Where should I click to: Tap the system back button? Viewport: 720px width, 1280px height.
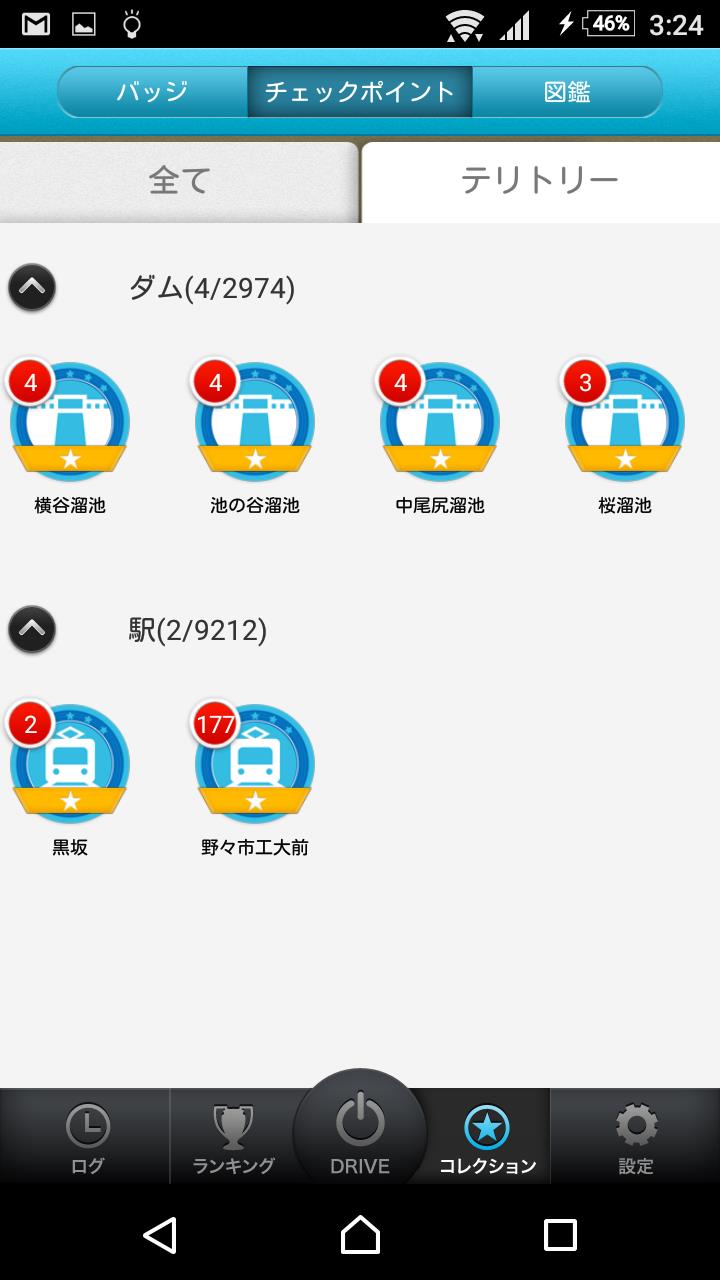(160, 1235)
